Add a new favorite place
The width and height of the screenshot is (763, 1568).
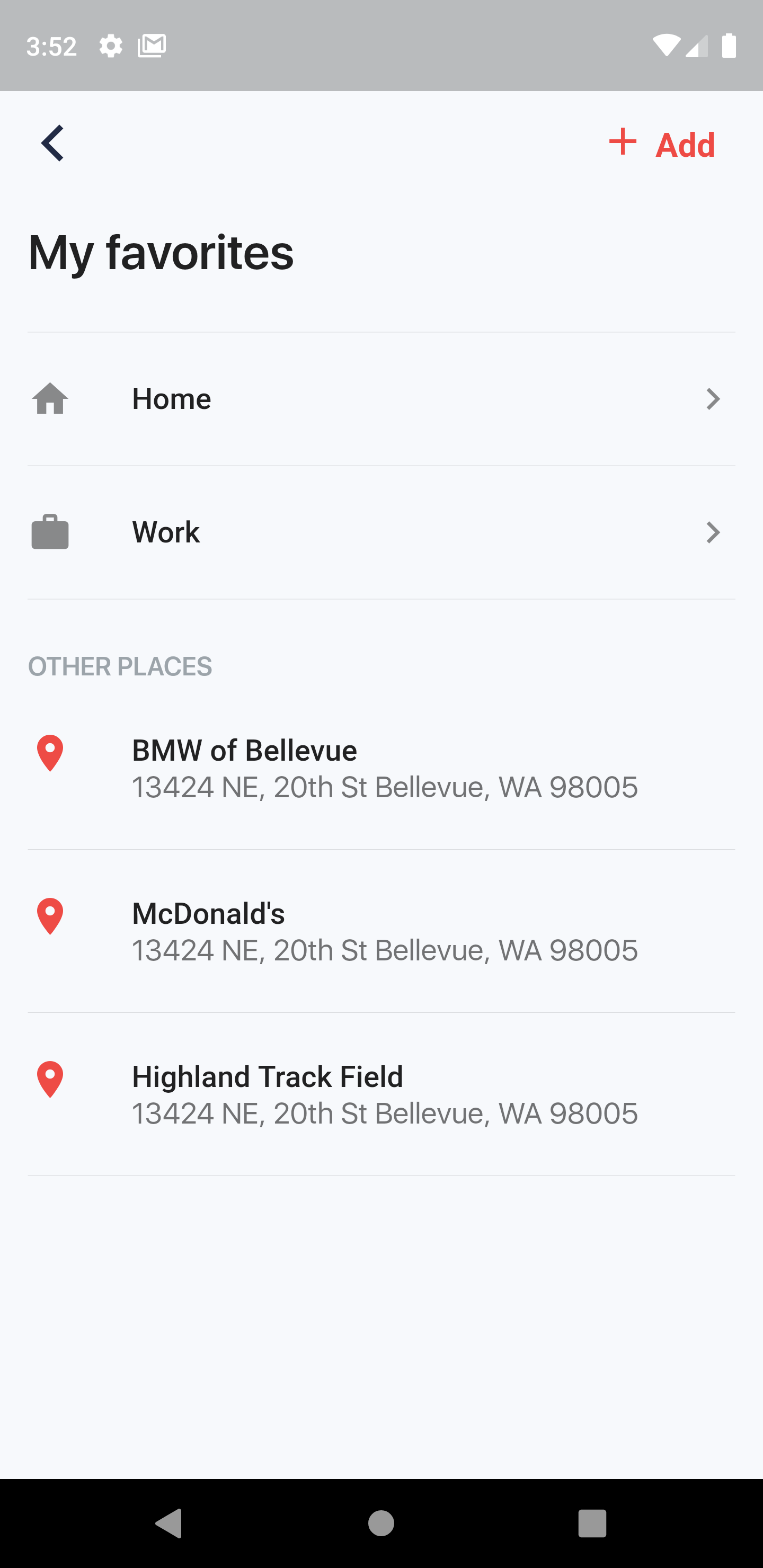click(x=662, y=144)
